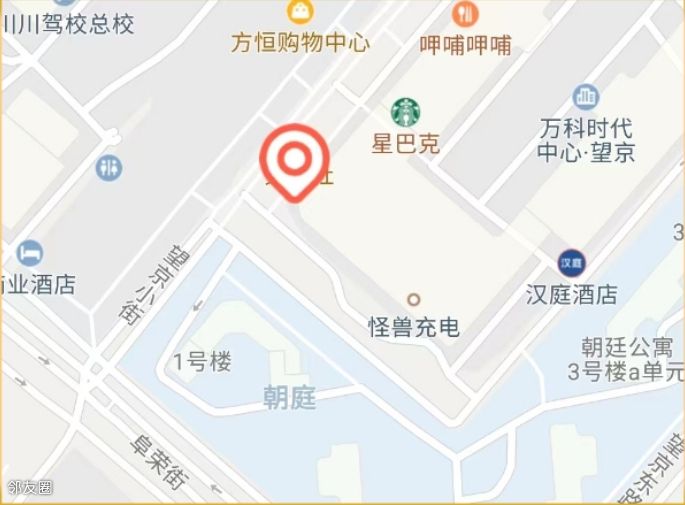Select the 汉庭酒店 hotel marker
This screenshot has height=505, width=685.
572,263
